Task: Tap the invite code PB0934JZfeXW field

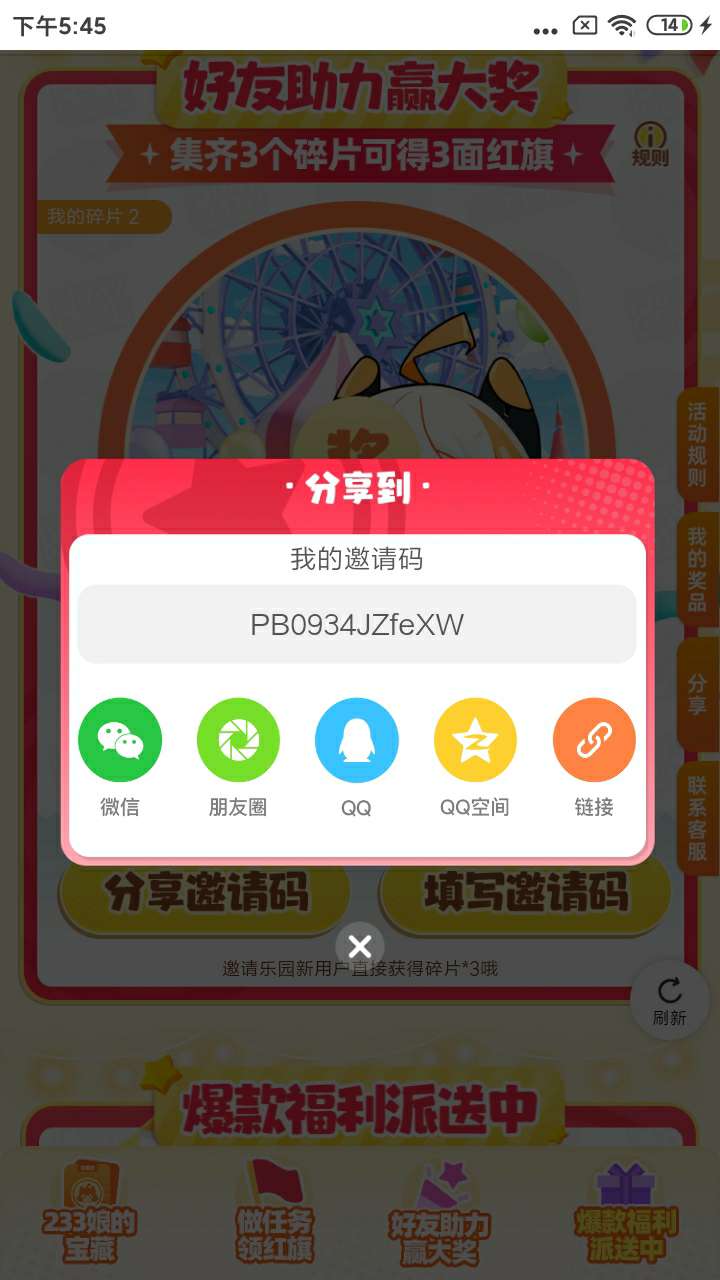Action: [x=357, y=625]
